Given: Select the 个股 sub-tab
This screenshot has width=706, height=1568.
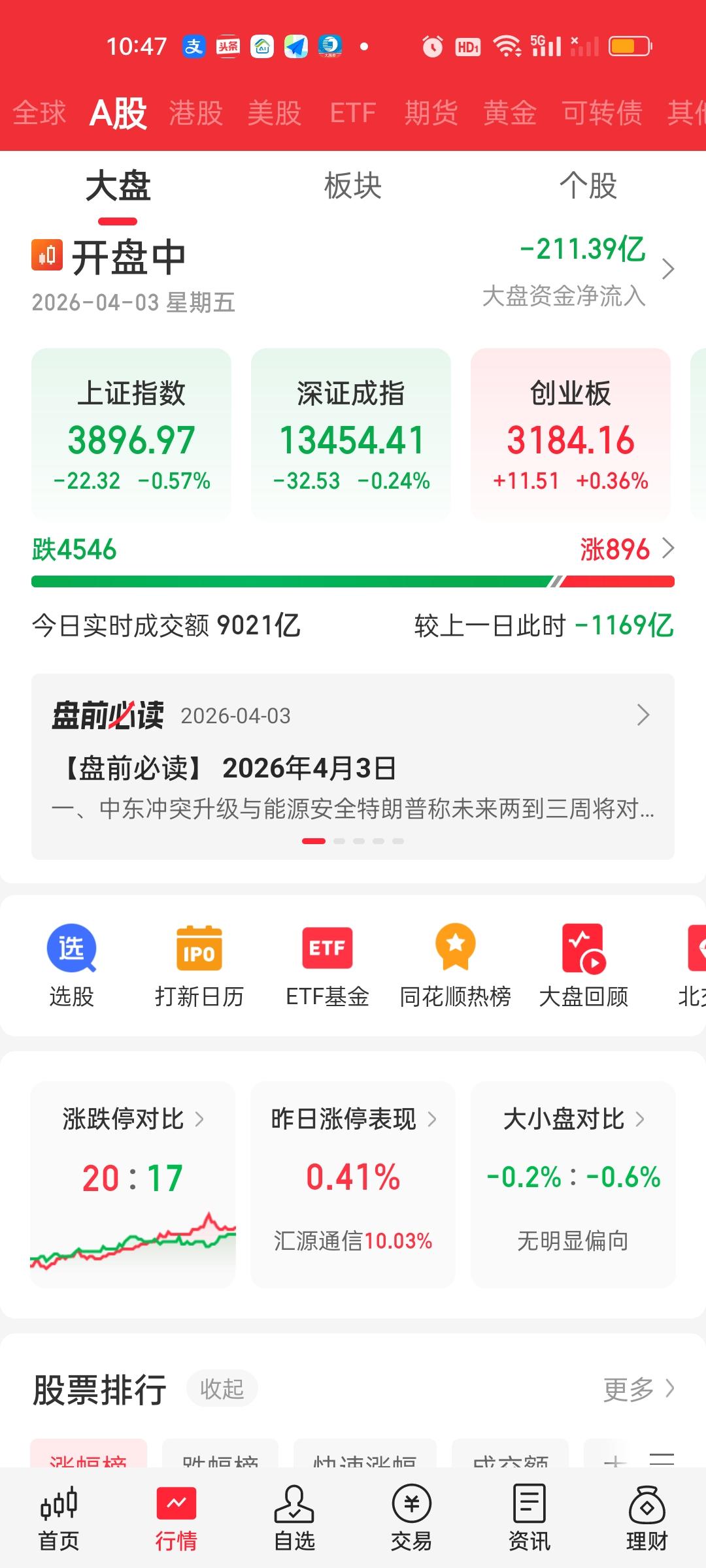Looking at the screenshot, I should tap(588, 186).
